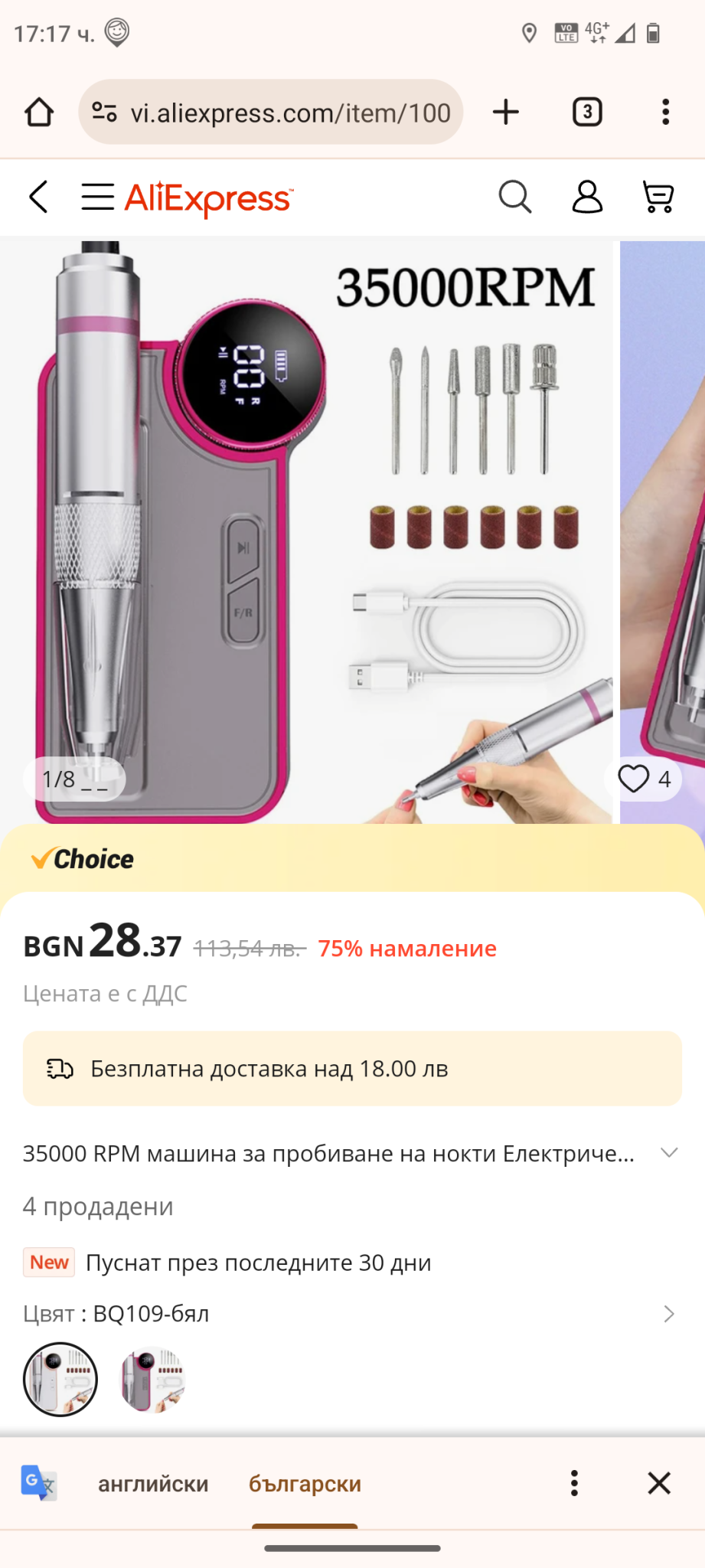Expand the full product title
The height and width of the screenshot is (1568, 705).
coord(669,1153)
